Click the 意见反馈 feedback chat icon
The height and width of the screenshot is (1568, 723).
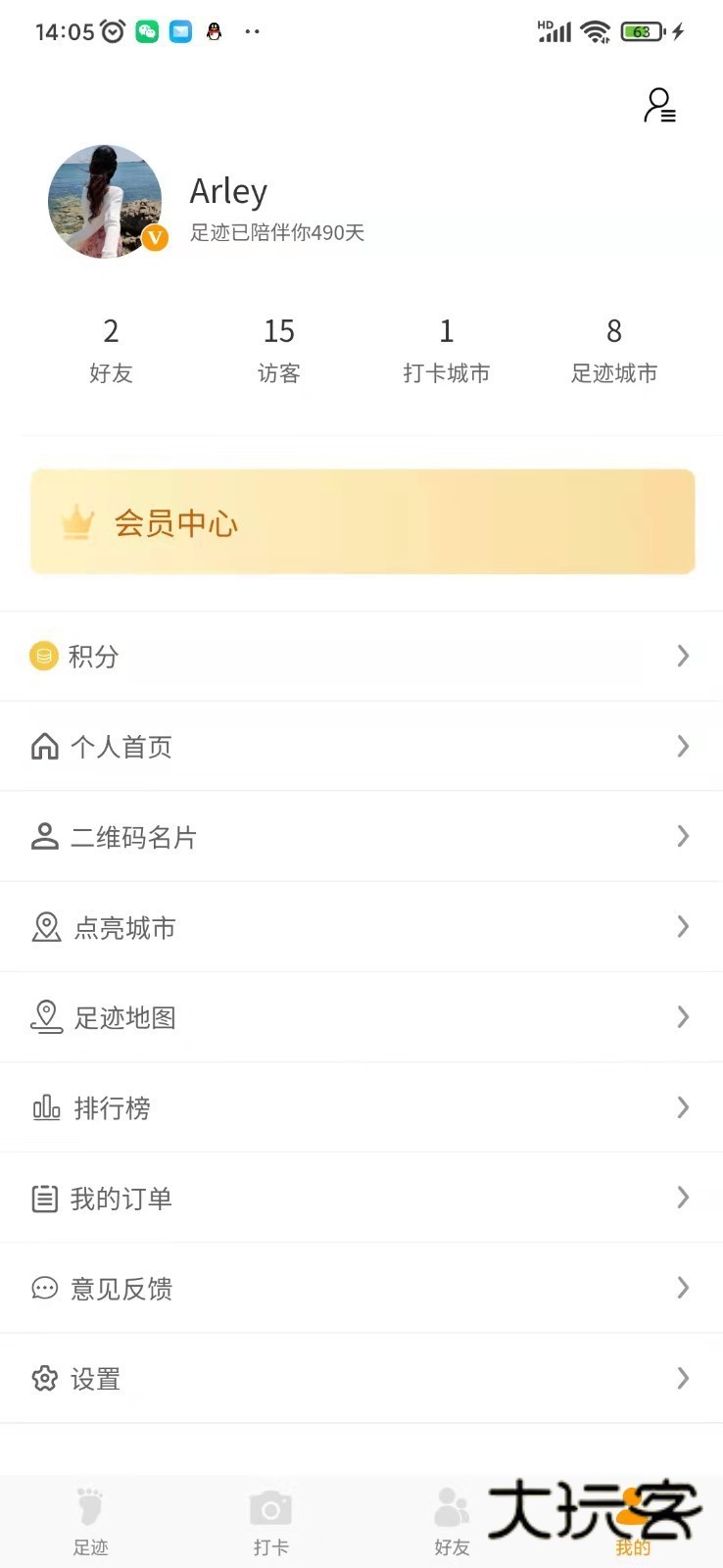point(44,1288)
